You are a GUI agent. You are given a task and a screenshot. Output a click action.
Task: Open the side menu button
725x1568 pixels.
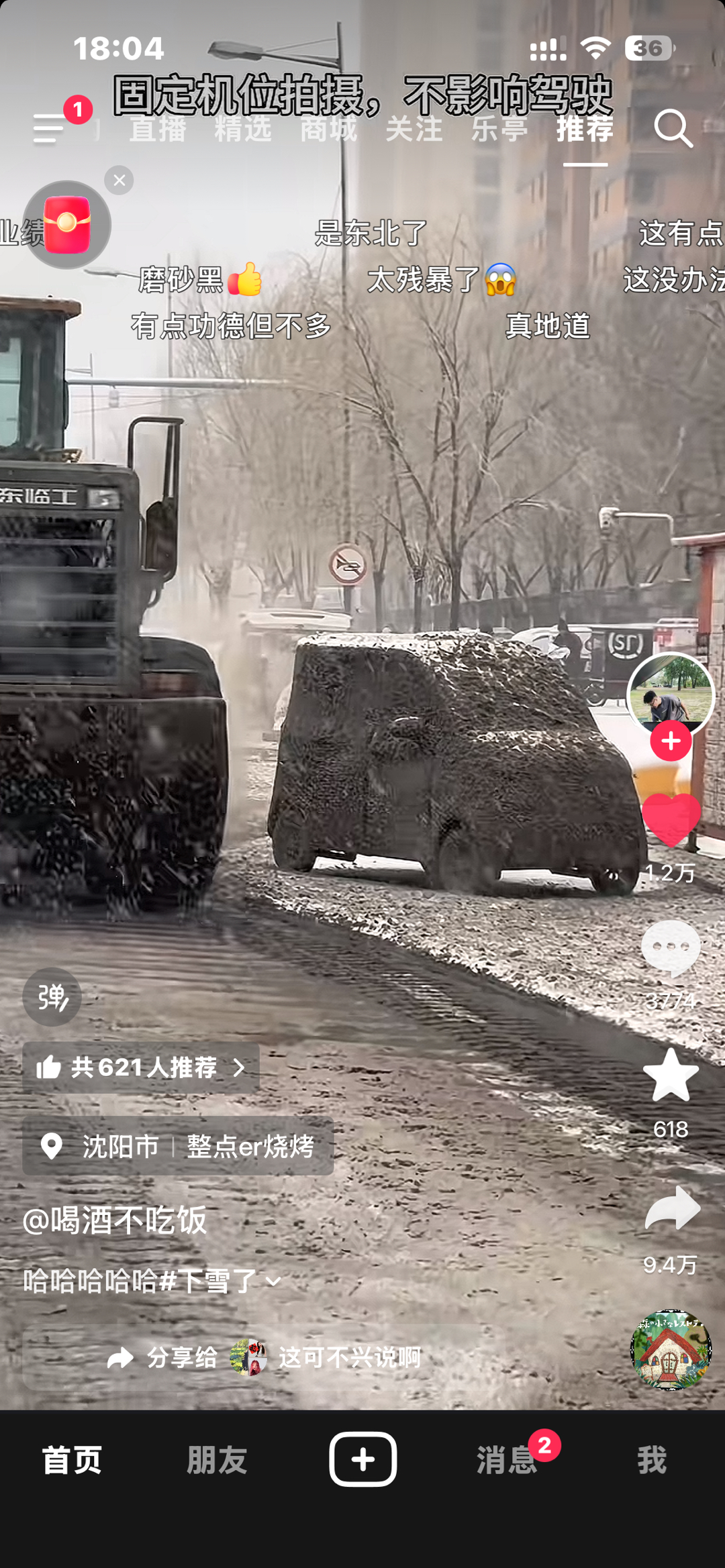tap(49, 128)
